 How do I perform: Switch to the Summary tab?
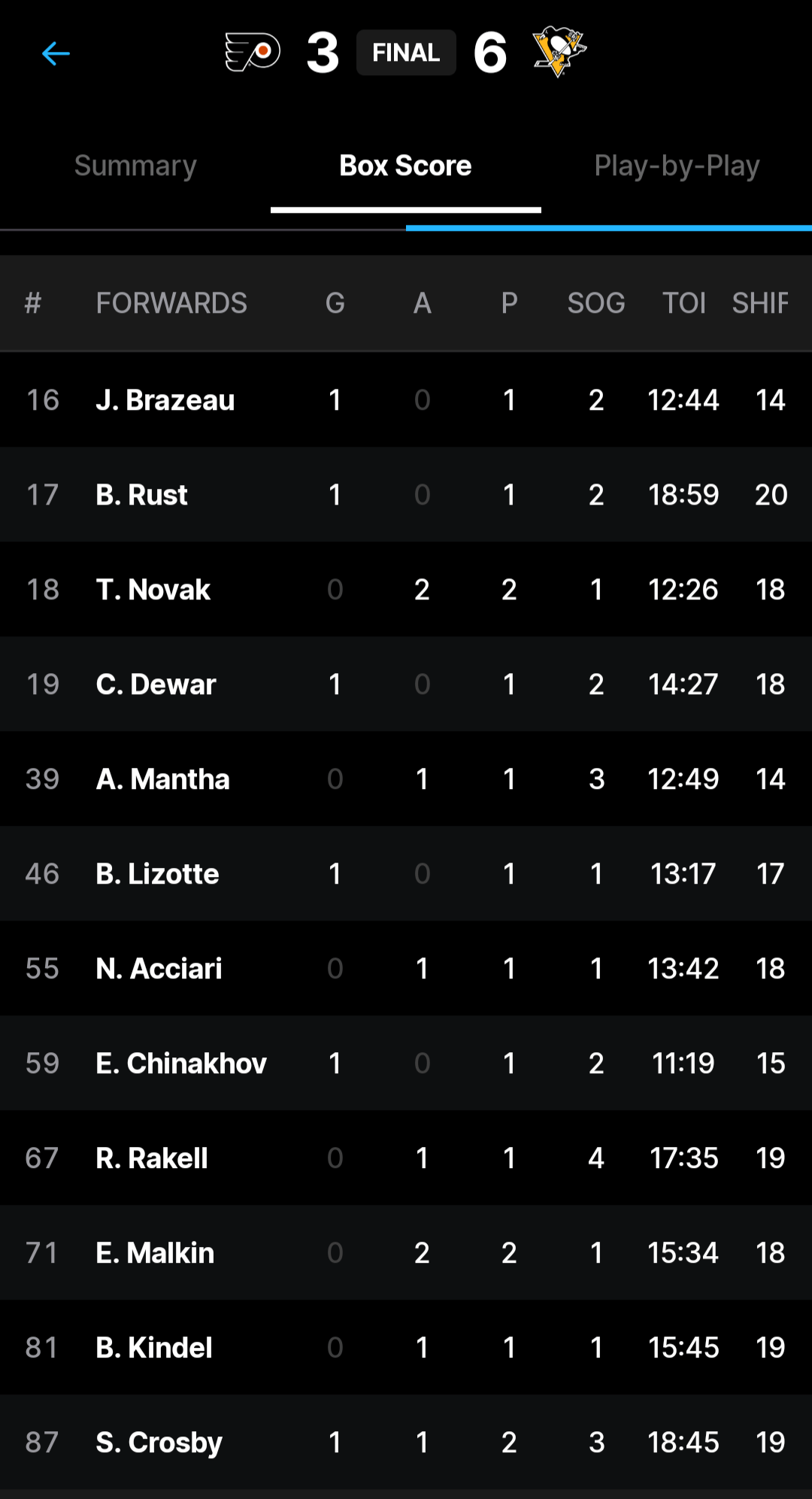135,166
